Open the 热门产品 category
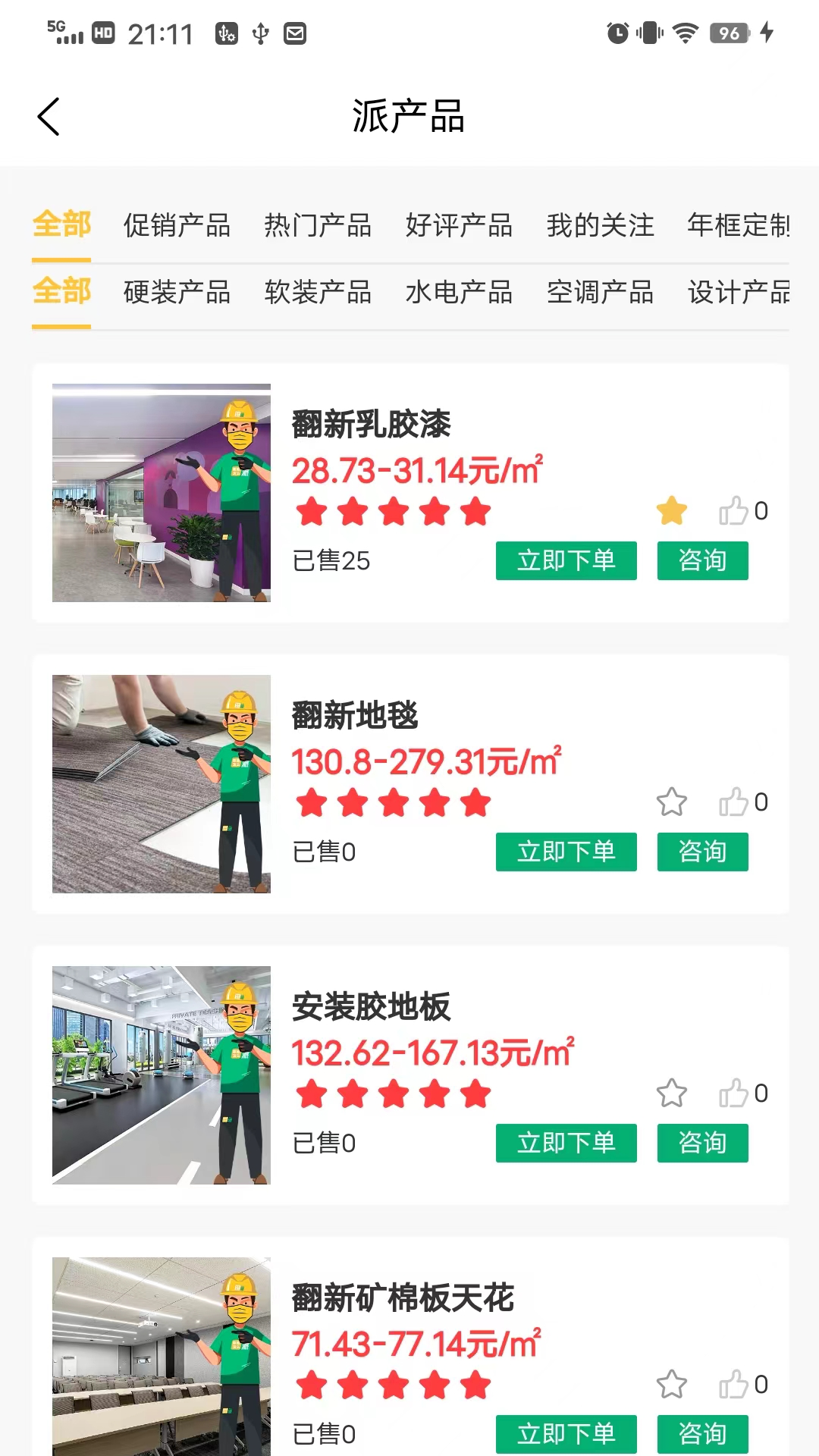This screenshot has width=819, height=1456. pos(318,225)
